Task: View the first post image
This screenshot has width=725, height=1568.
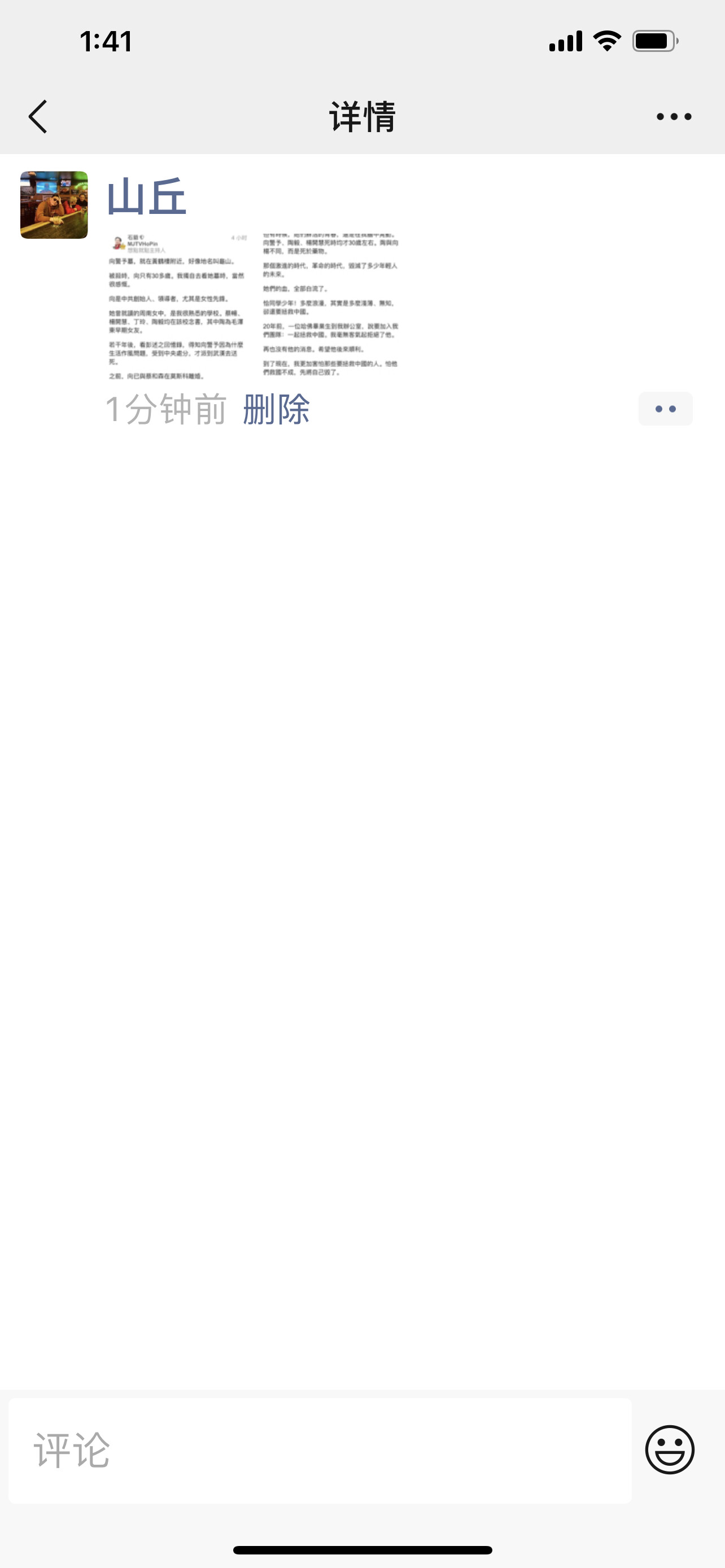Action: tap(178, 307)
